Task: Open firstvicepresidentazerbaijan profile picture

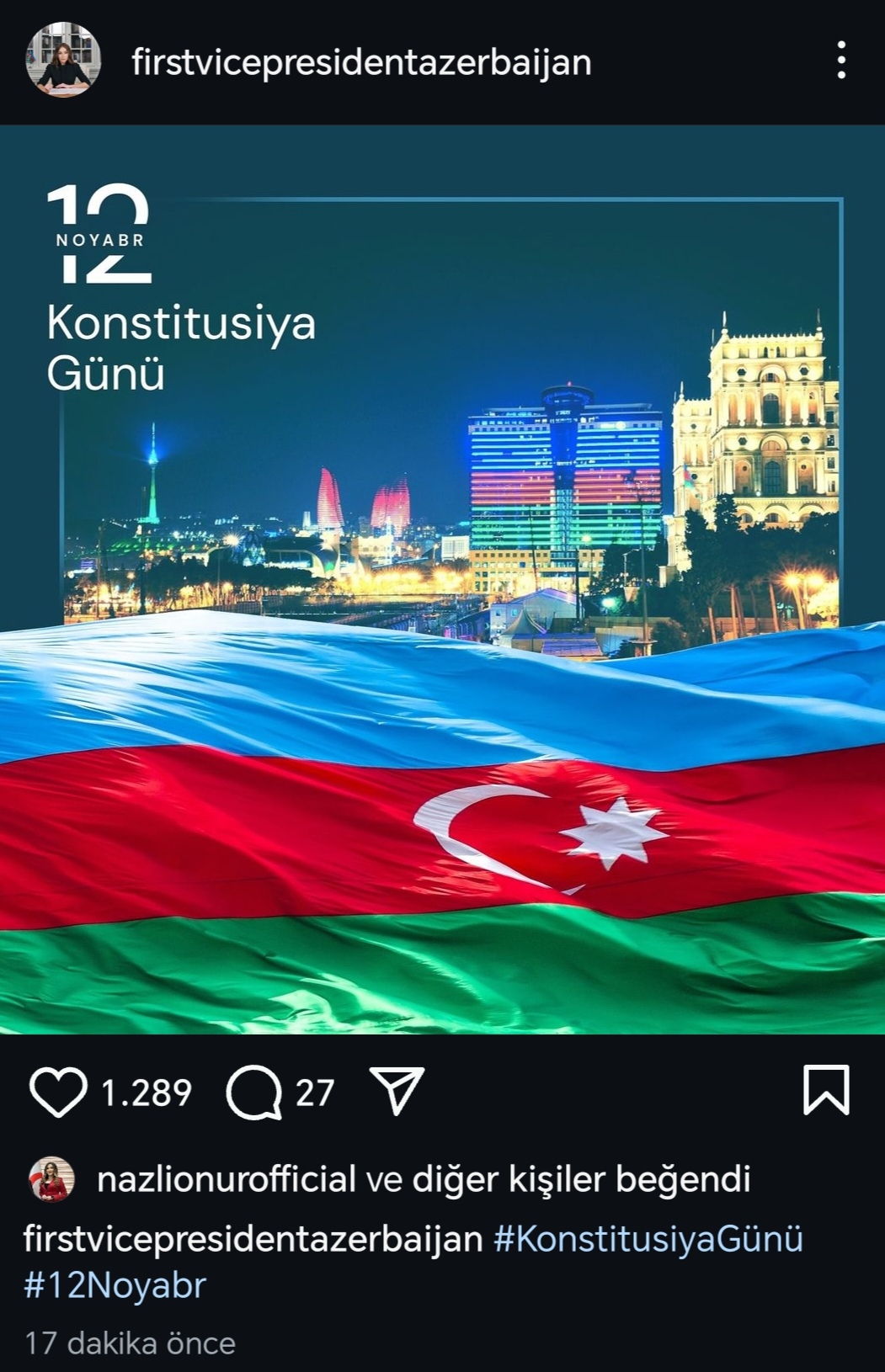Action: 63,60
